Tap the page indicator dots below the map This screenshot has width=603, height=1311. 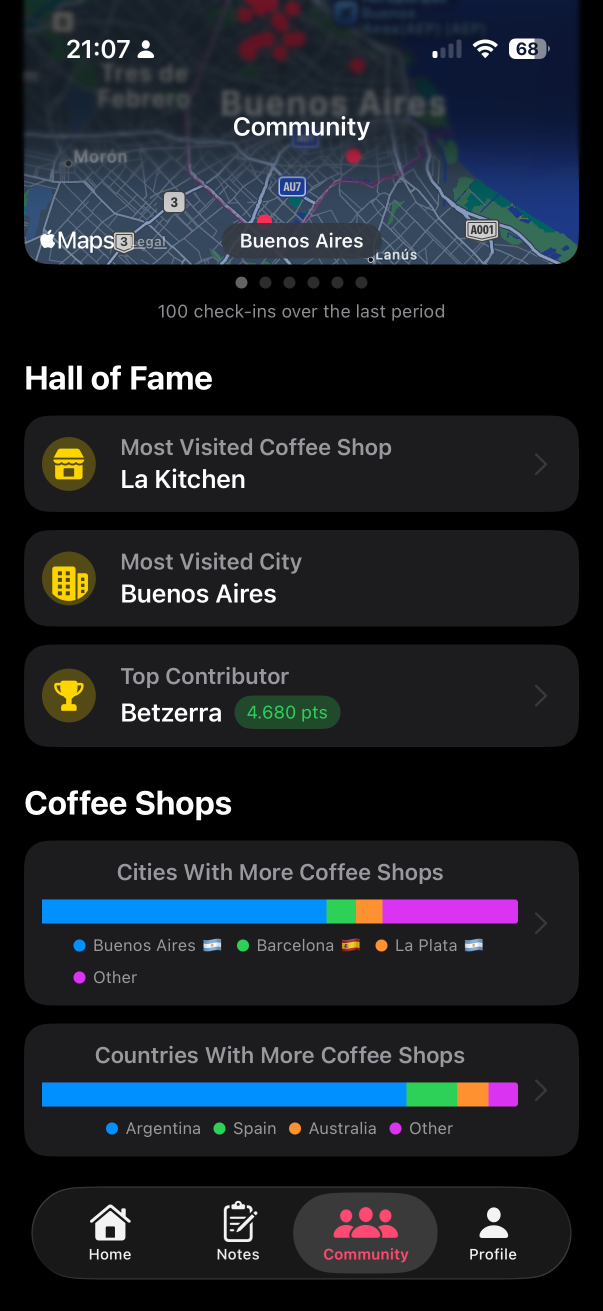tap(301, 283)
